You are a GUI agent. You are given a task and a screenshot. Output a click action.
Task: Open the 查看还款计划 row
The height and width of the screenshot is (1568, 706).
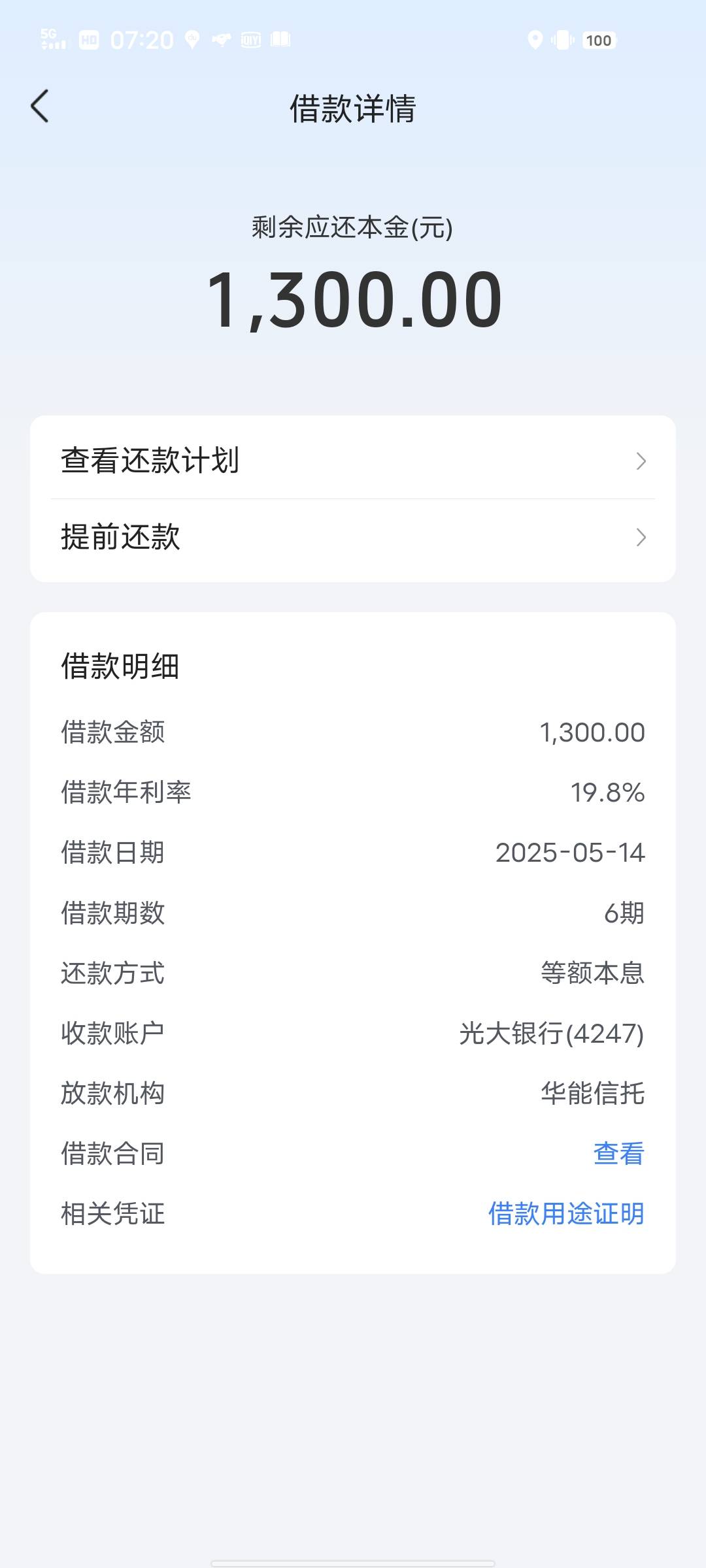(x=353, y=461)
